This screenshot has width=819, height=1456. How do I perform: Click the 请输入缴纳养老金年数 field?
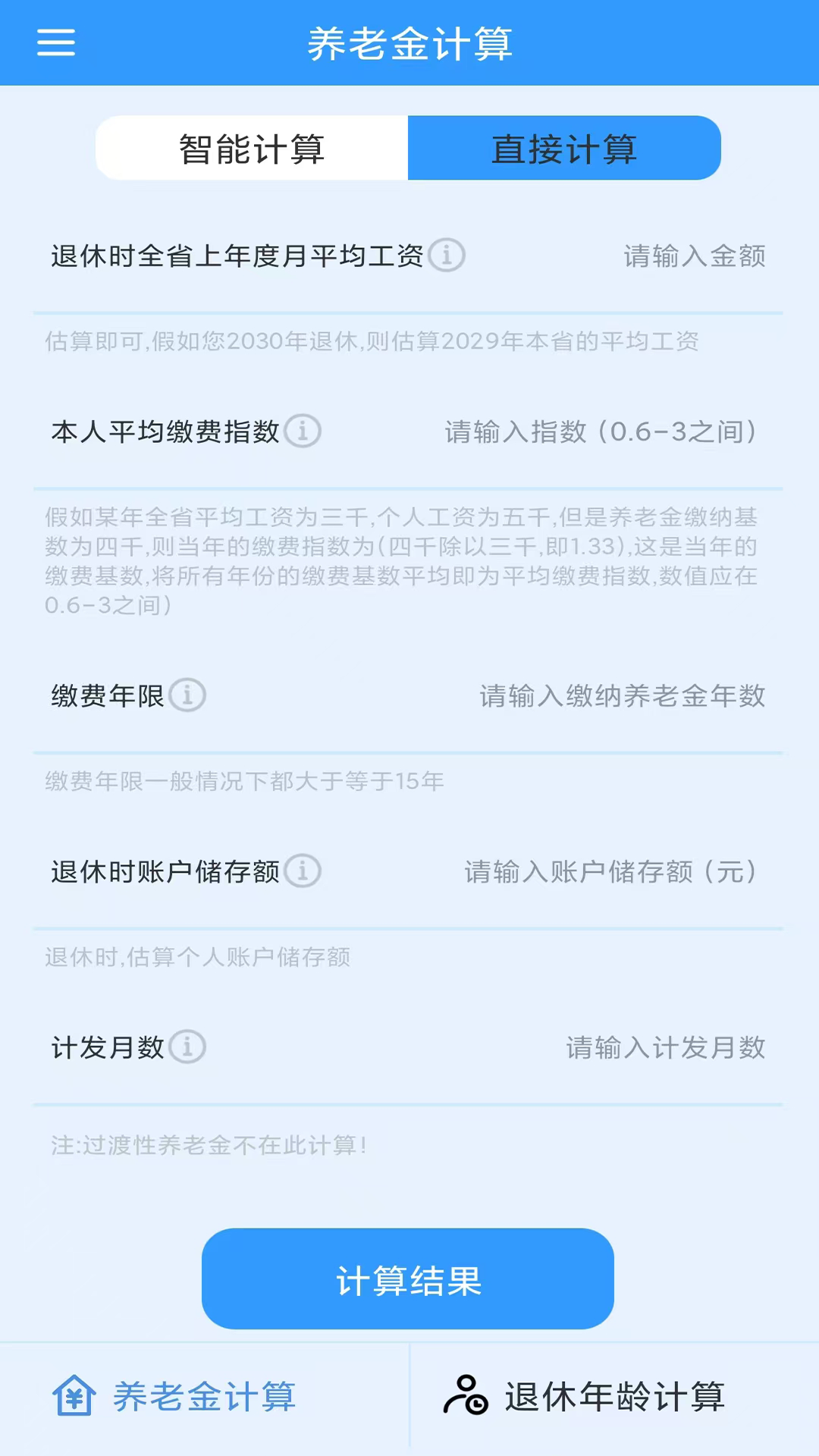click(x=623, y=696)
